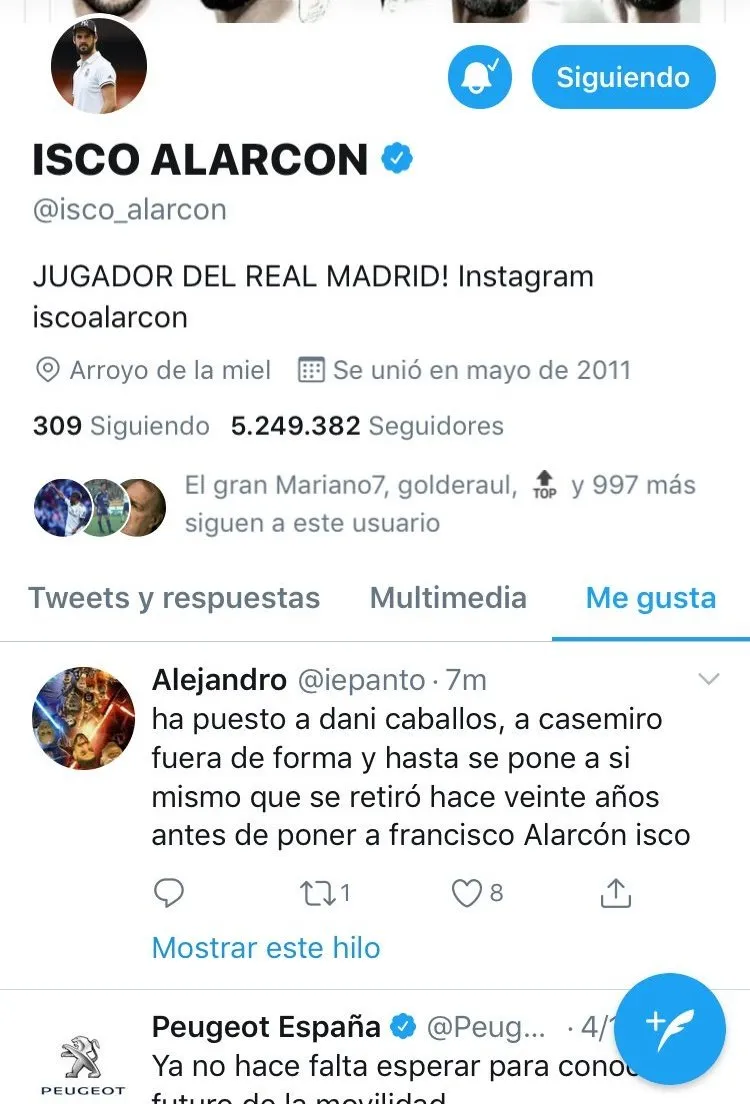Compose a new tweet
Image resolution: width=750 pixels, height=1104 pixels.
(x=669, y=1029)
